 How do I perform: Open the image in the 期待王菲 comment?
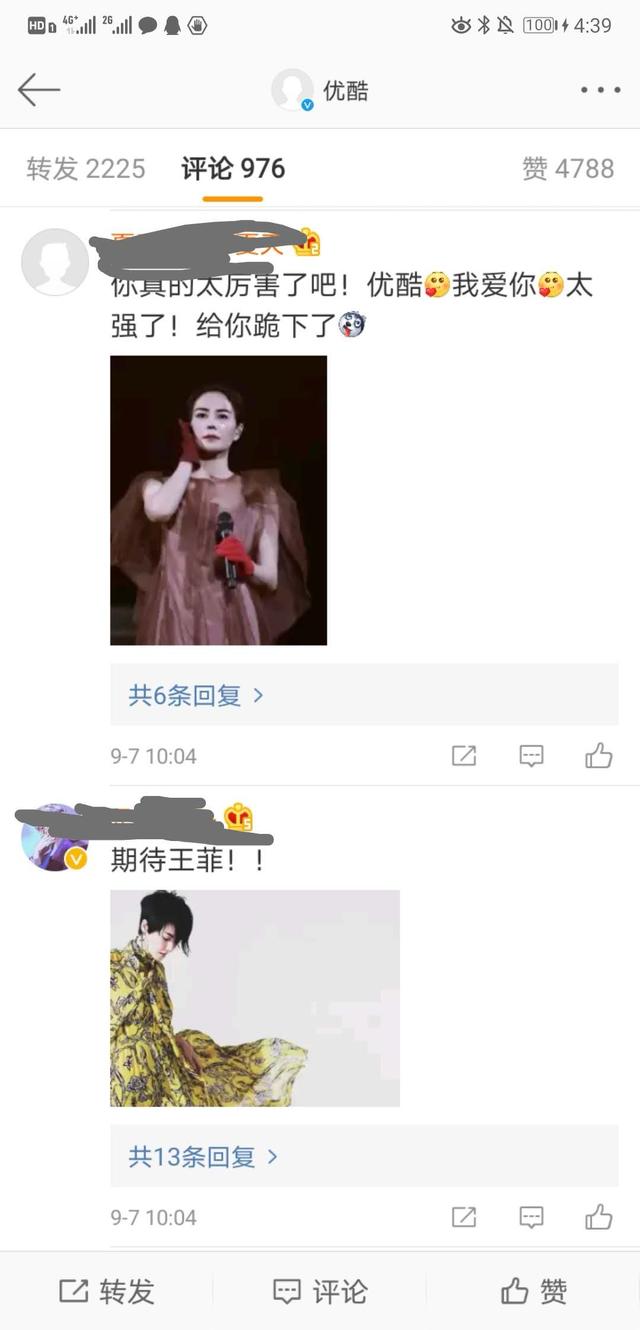255,998
